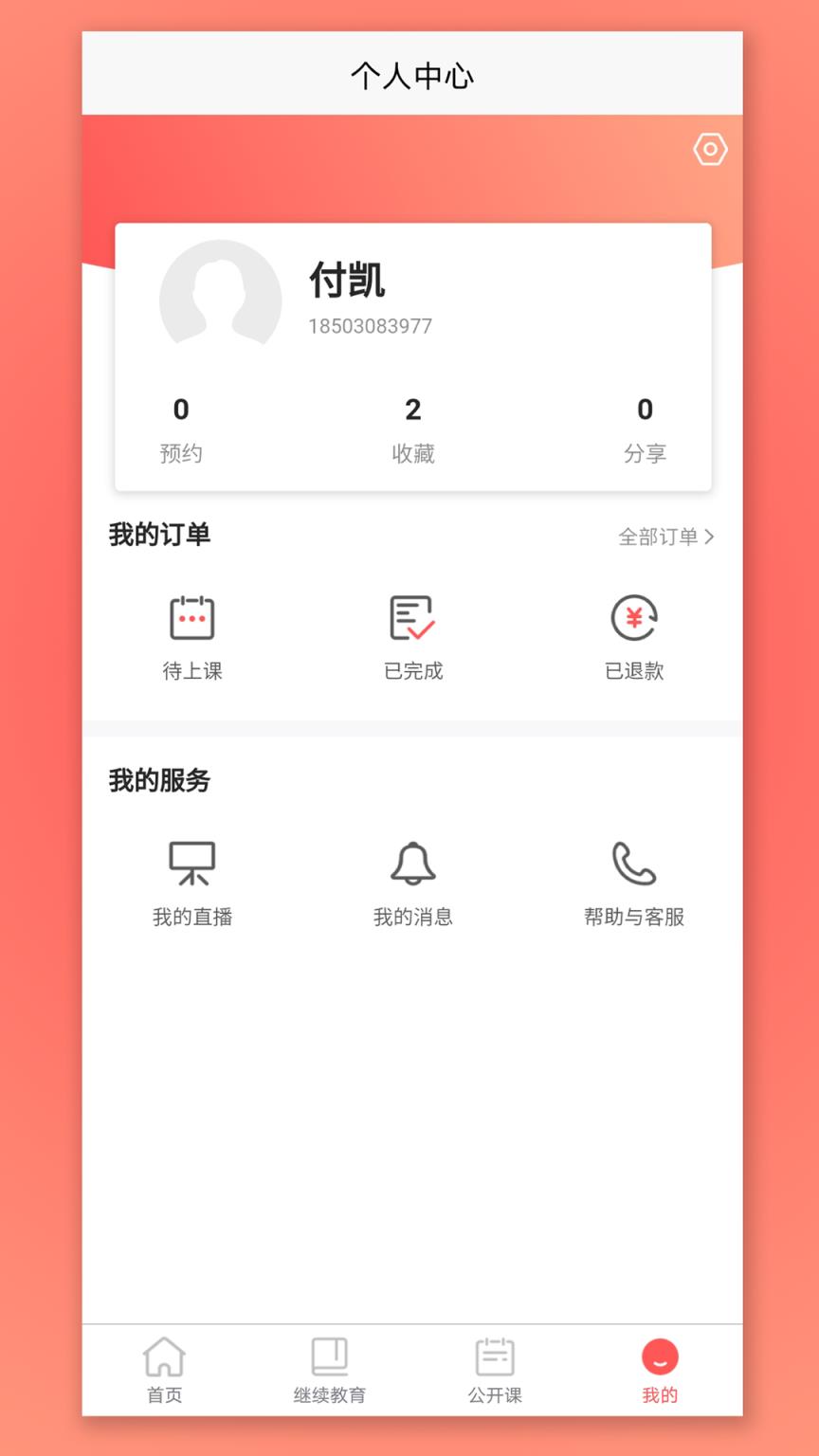Tap the phone number 18503083977
Screen dimensions: 819x1456
(371, 326)
